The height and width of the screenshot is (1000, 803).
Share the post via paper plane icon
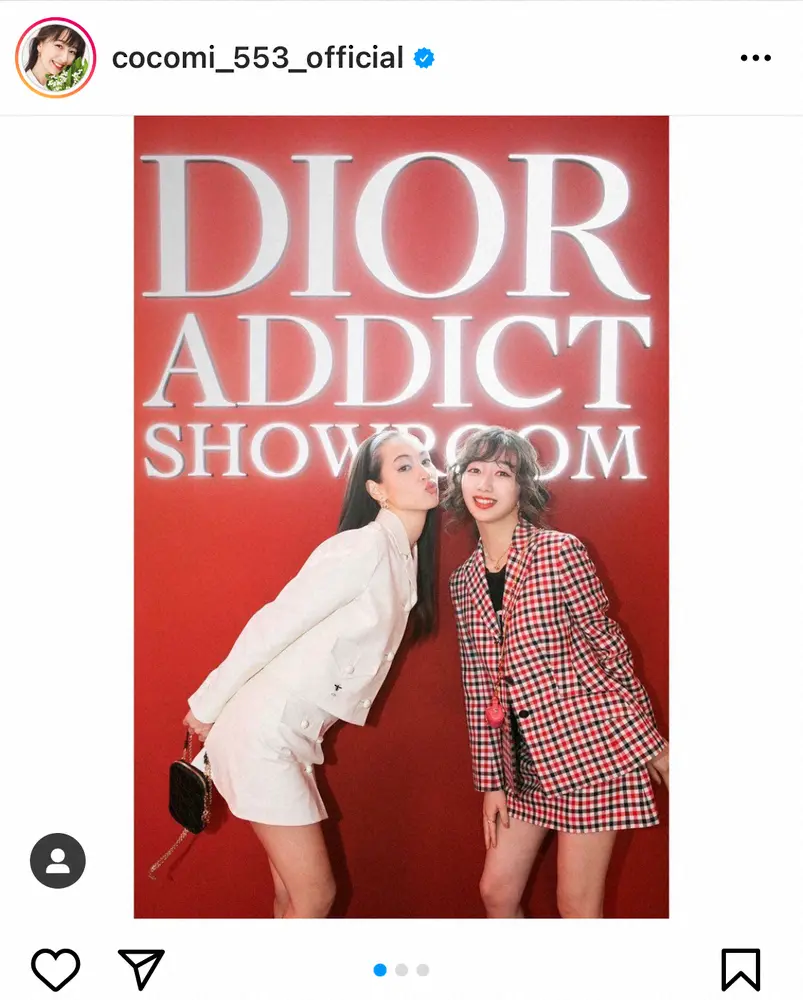[x=141, y=970]
